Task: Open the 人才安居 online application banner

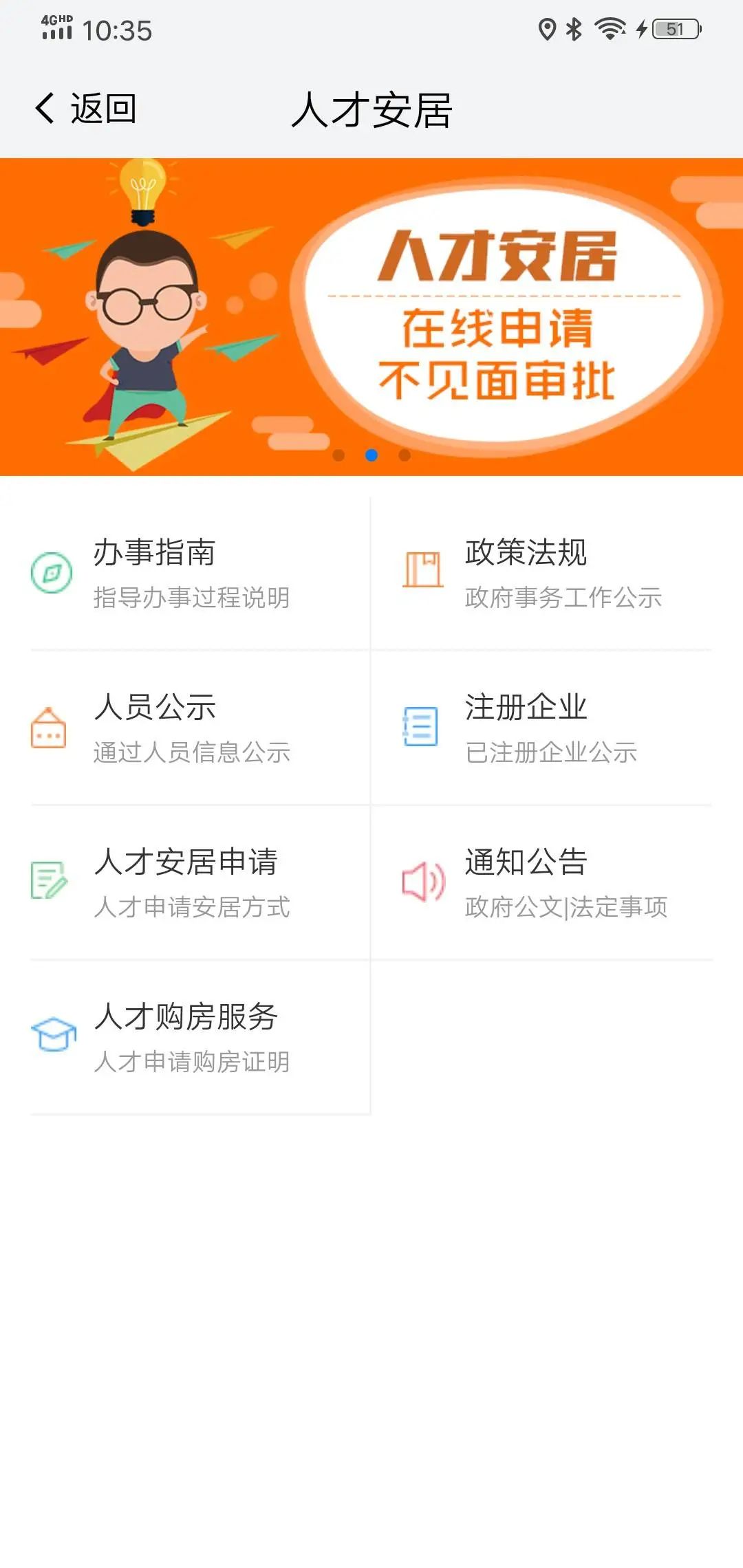Action: [x=371, y=316]
